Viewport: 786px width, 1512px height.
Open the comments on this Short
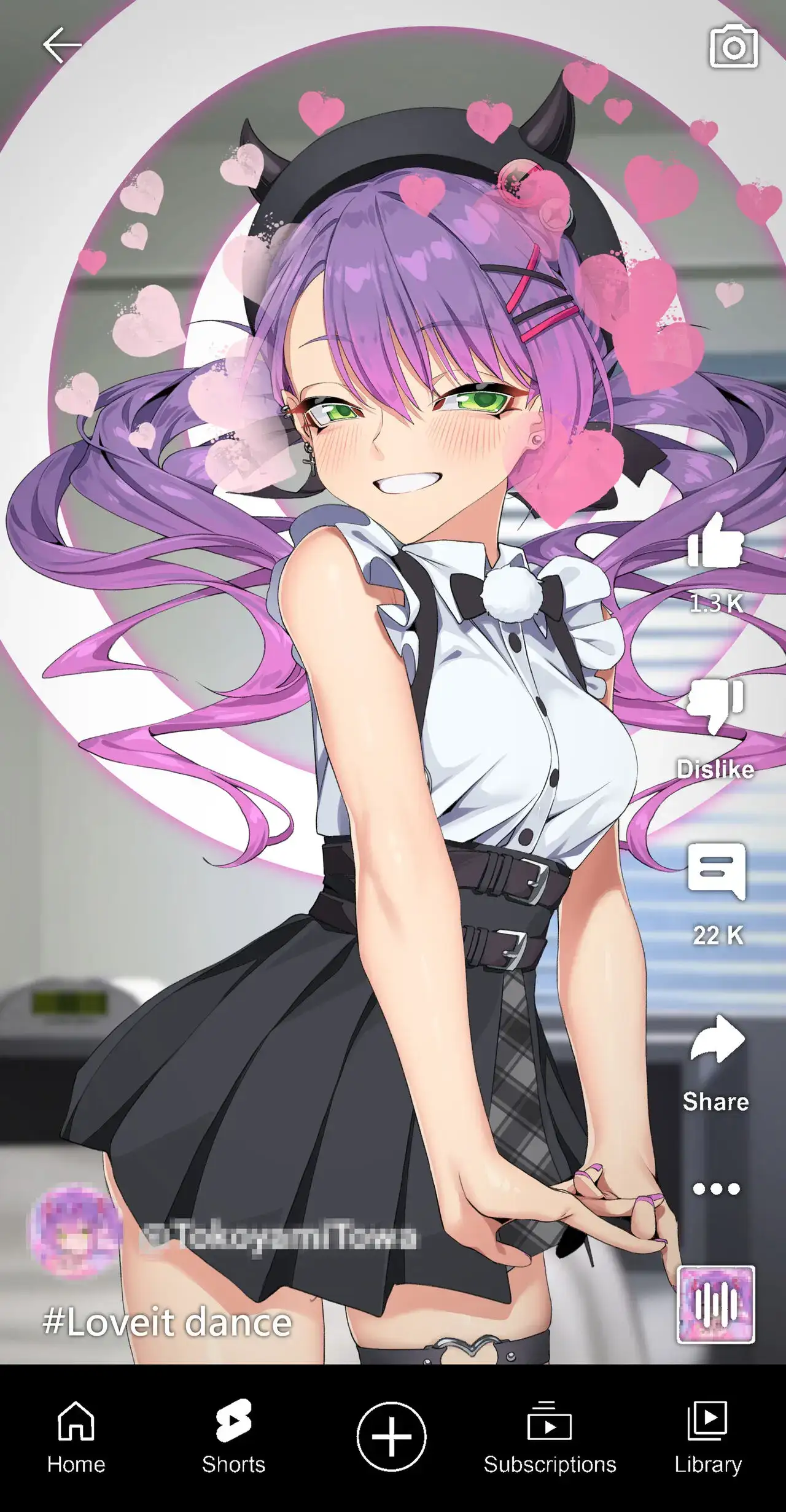[717, 871]
